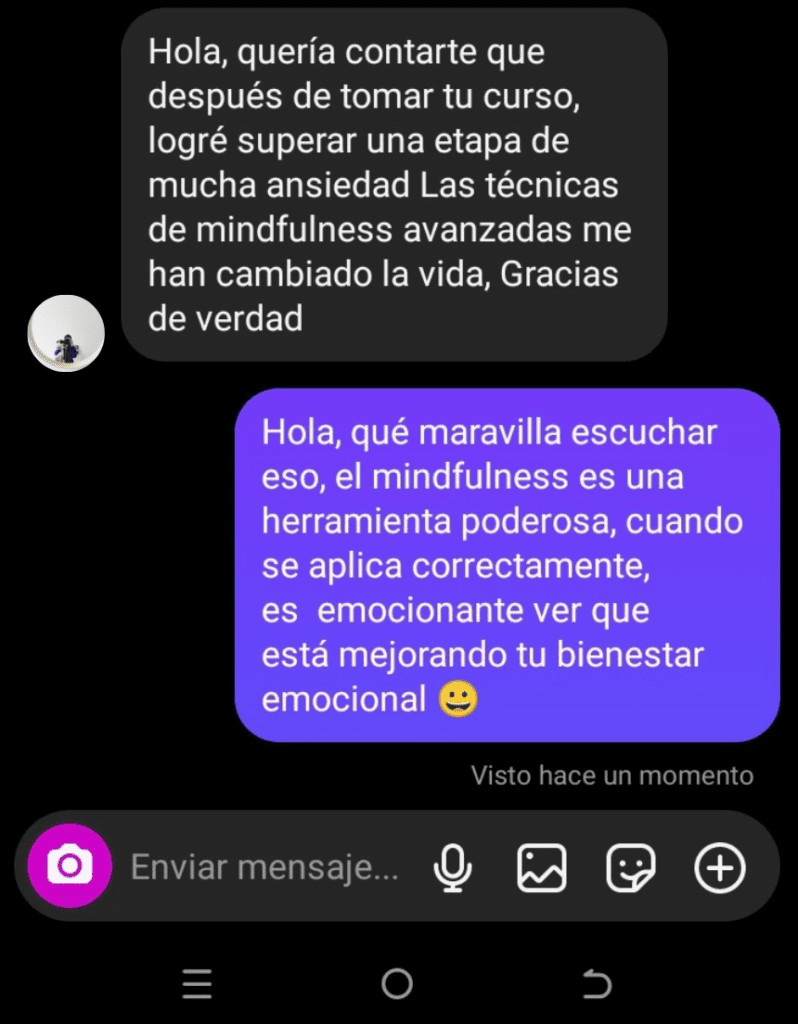Open the sender's profile picture
This screenshot has width=798, height=1024.
pyautogui.click(x=66, y=334)
